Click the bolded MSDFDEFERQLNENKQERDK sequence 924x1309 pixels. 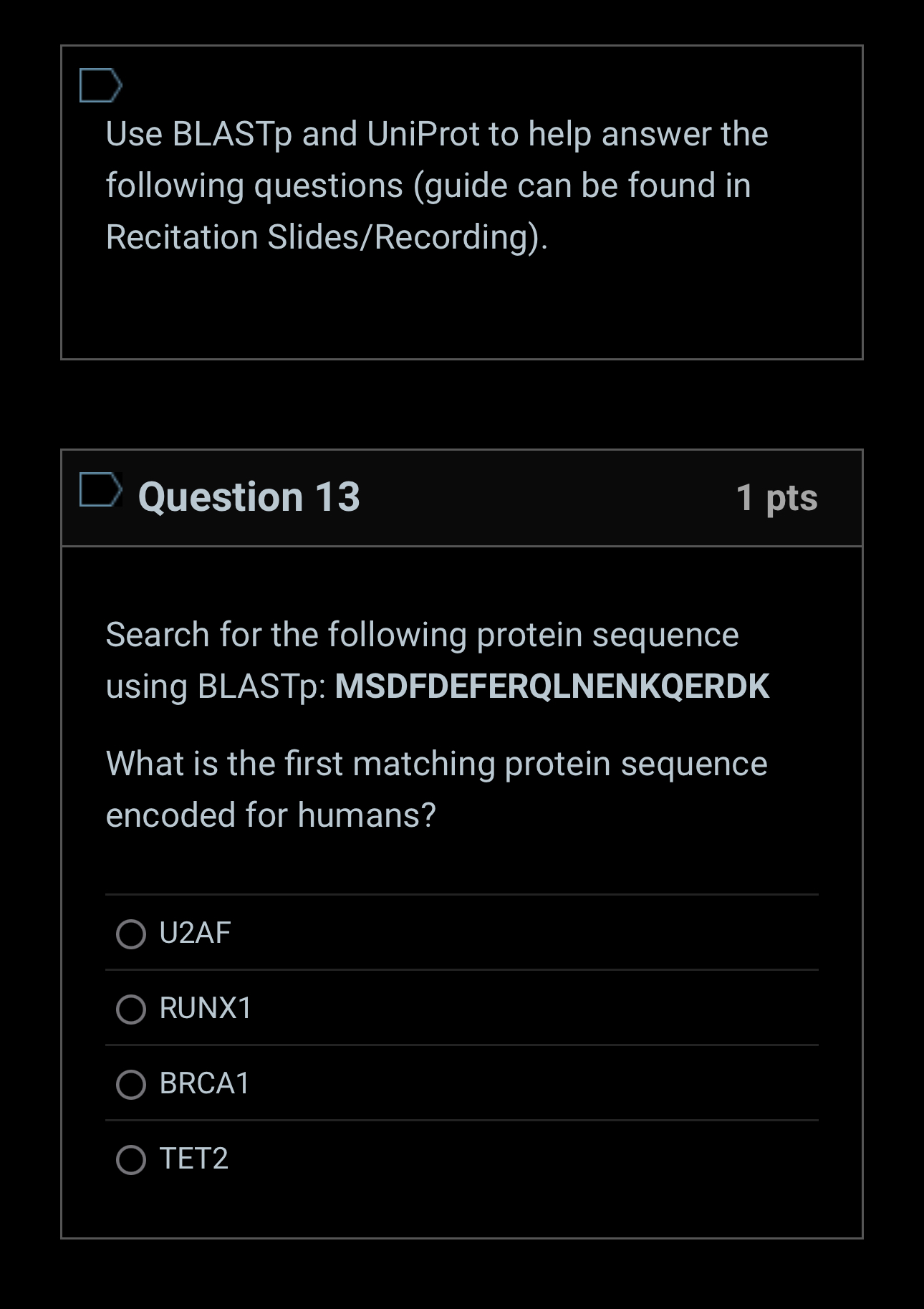[x=552, y=686]
